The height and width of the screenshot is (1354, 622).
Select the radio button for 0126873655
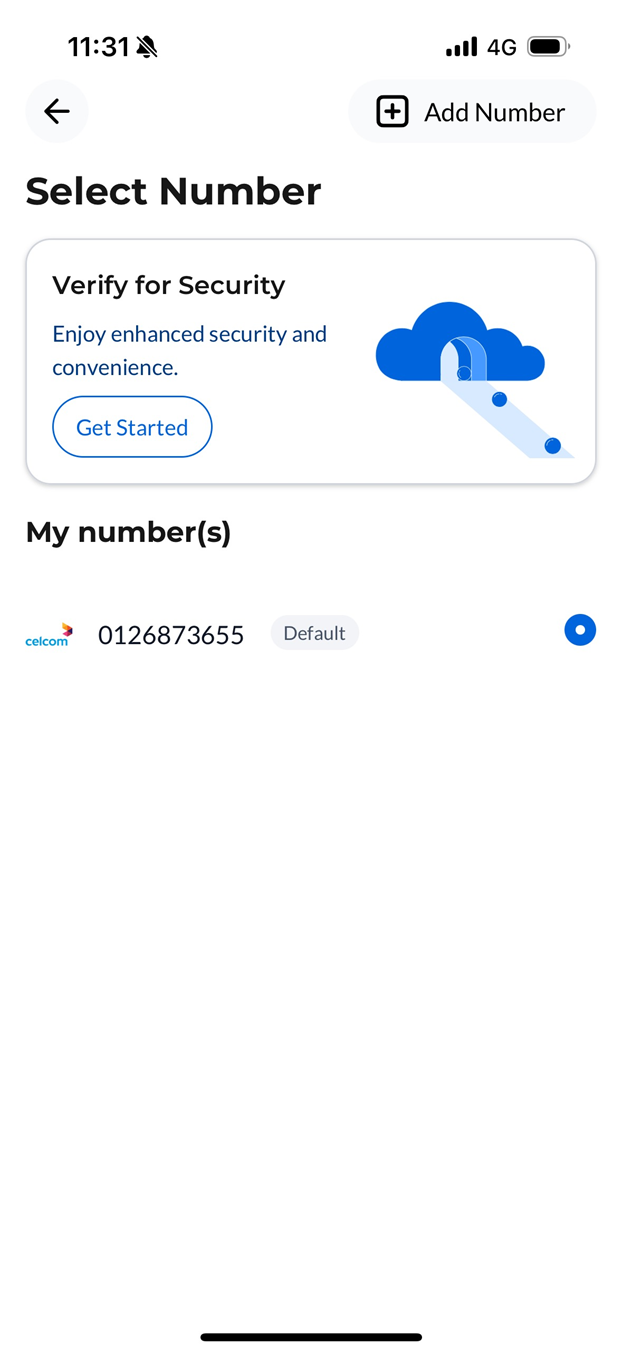pyautogui.click(x=580, y=630)
